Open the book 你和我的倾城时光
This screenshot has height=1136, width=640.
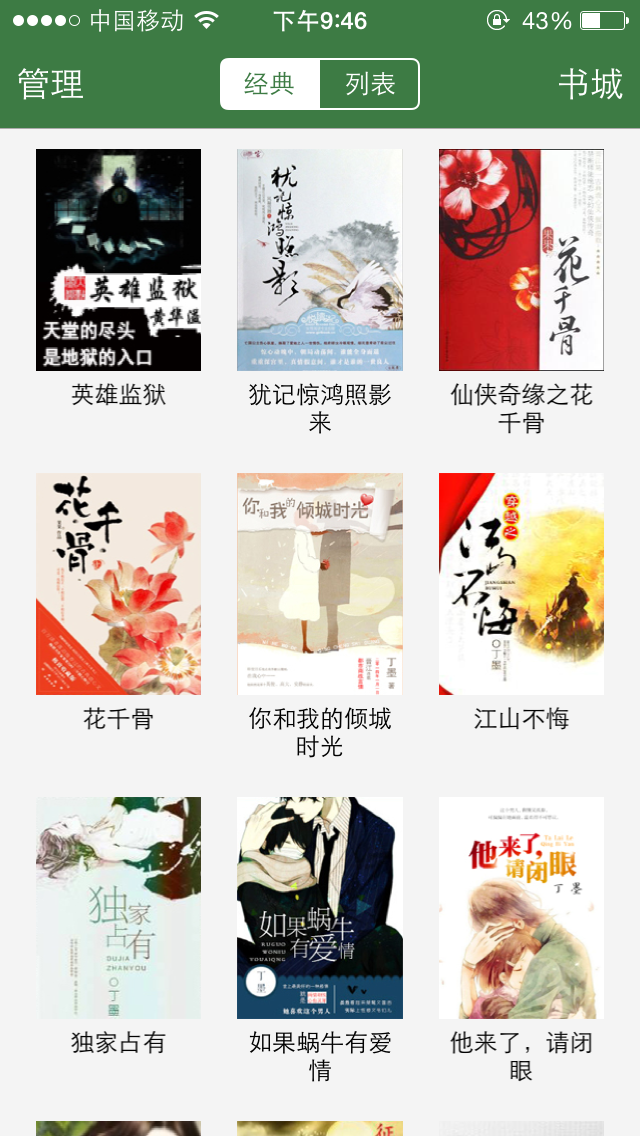click(320, 584)
